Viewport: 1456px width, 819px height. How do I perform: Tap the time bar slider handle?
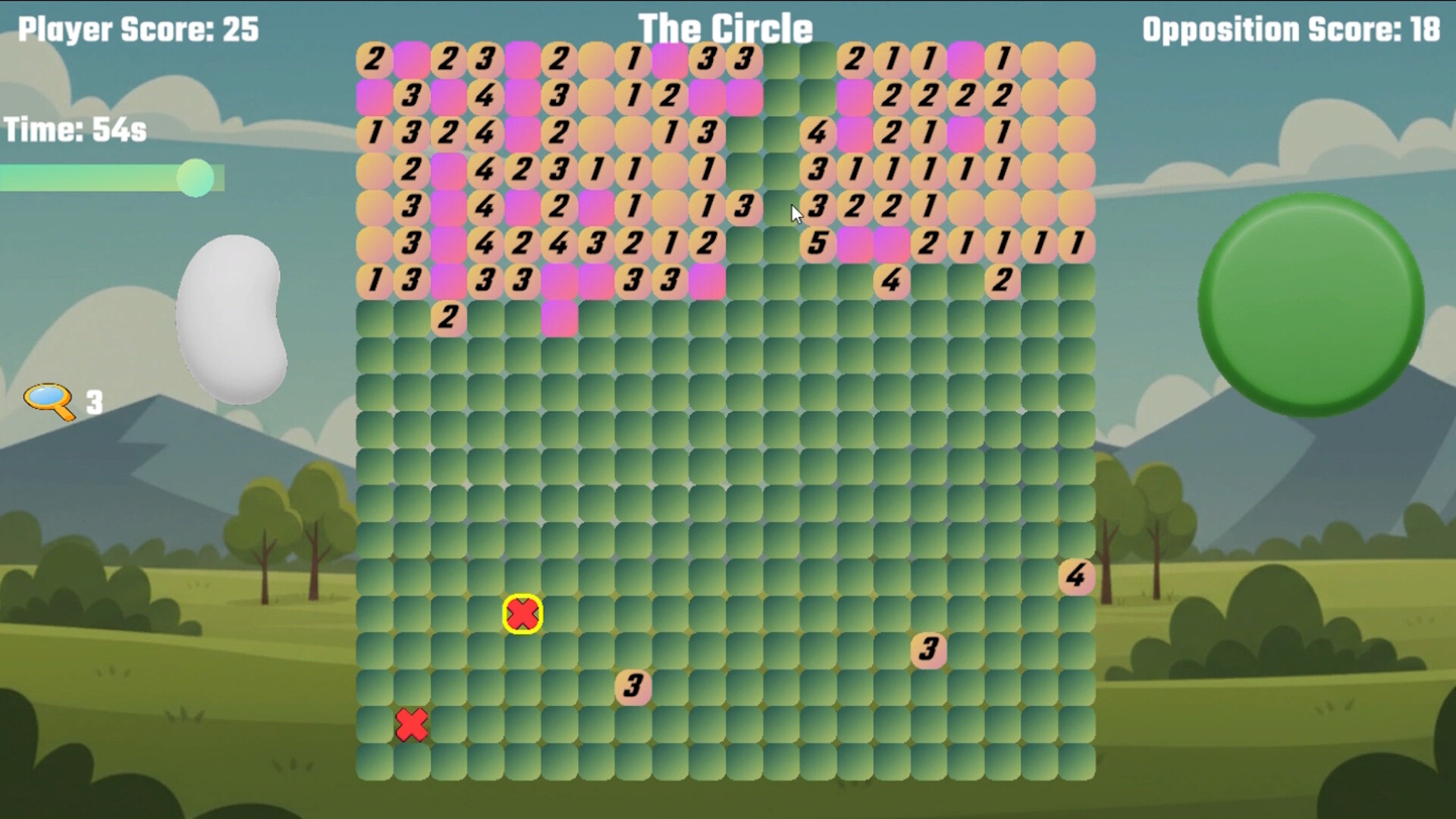pos(196,178)
